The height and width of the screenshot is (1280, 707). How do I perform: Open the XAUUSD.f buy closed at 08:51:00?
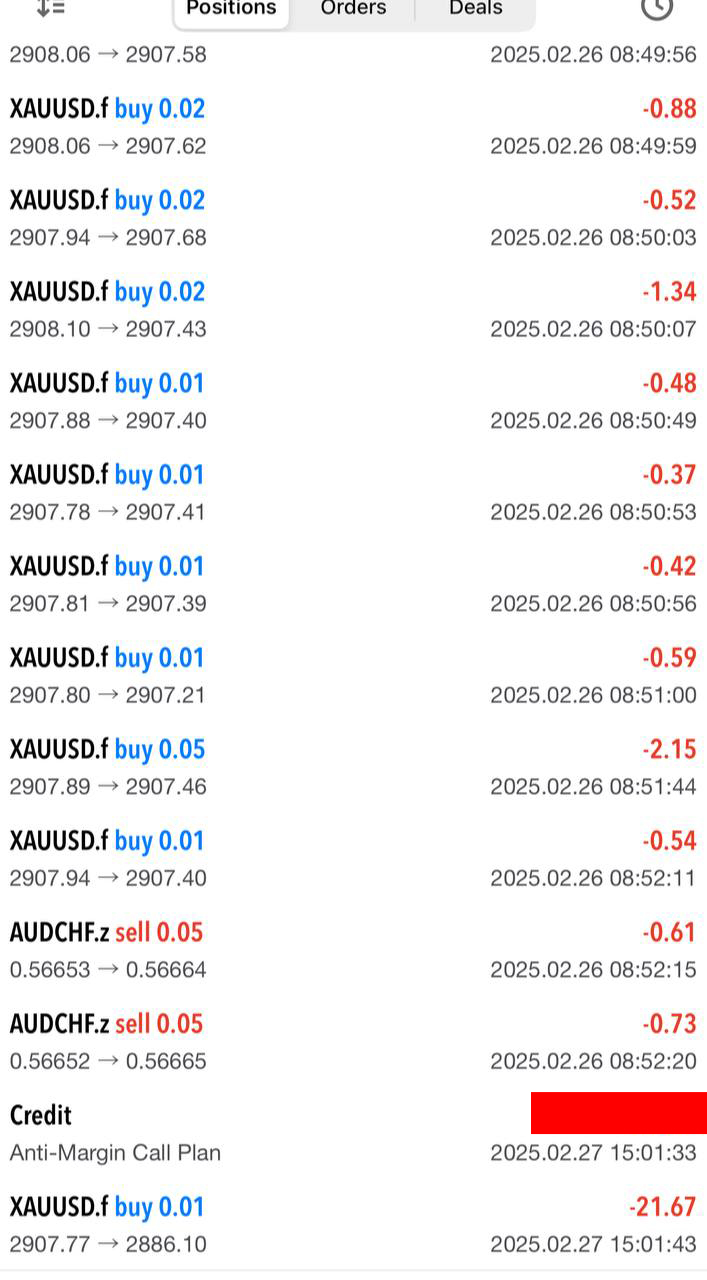[x=353, y=676]
